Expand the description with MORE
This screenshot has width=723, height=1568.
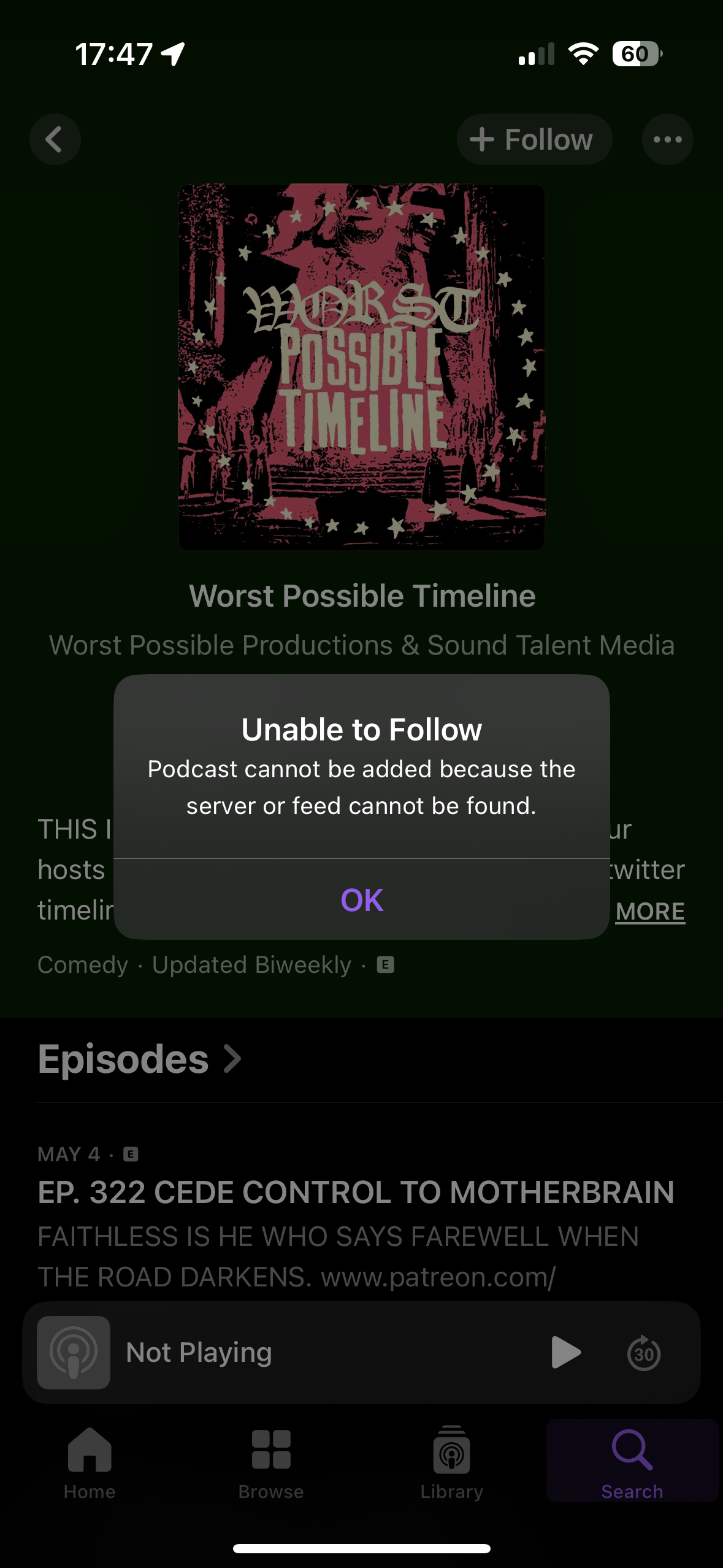(649, 912)
